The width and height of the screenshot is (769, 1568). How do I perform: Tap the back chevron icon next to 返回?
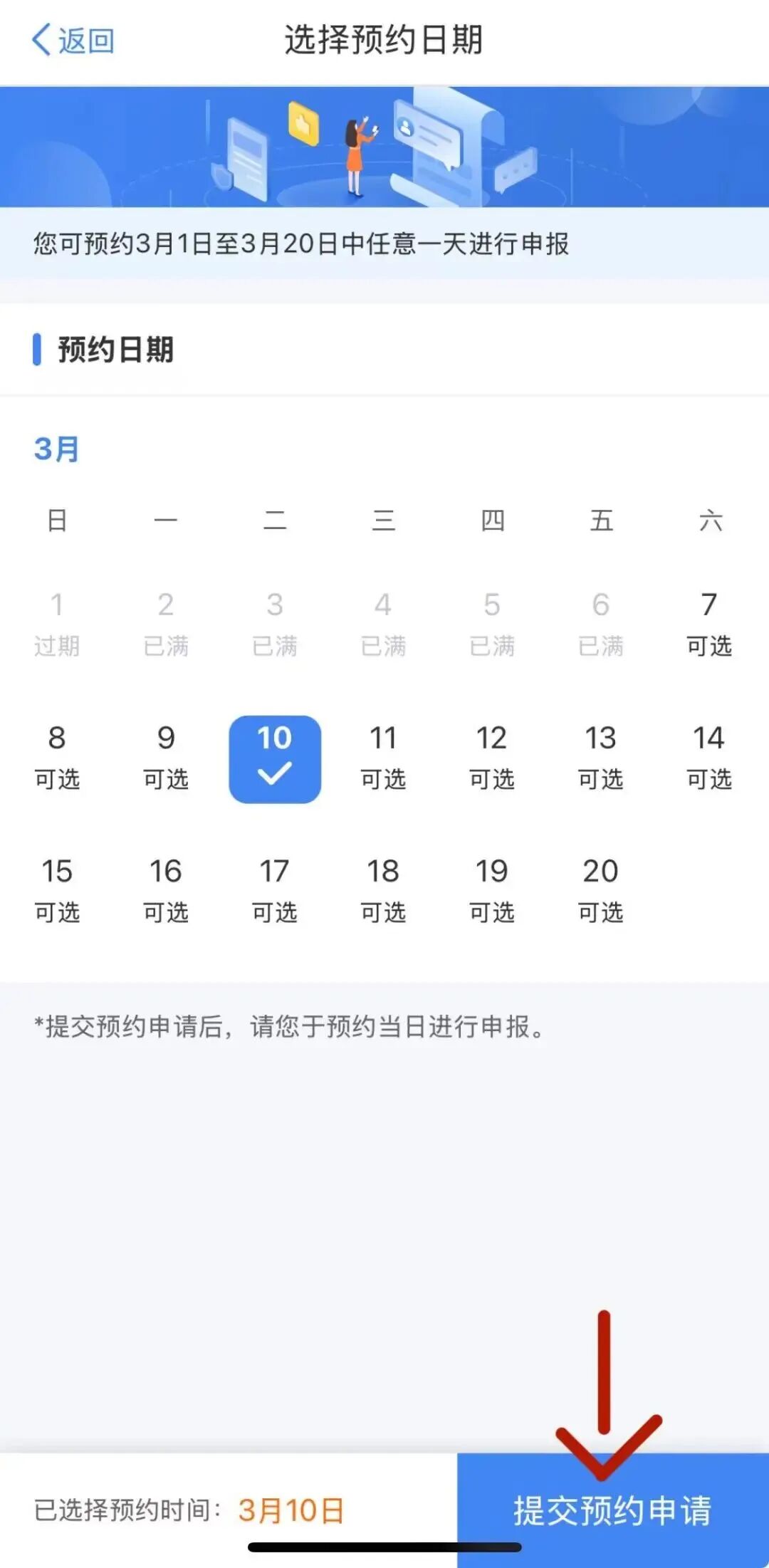(41, 41)
